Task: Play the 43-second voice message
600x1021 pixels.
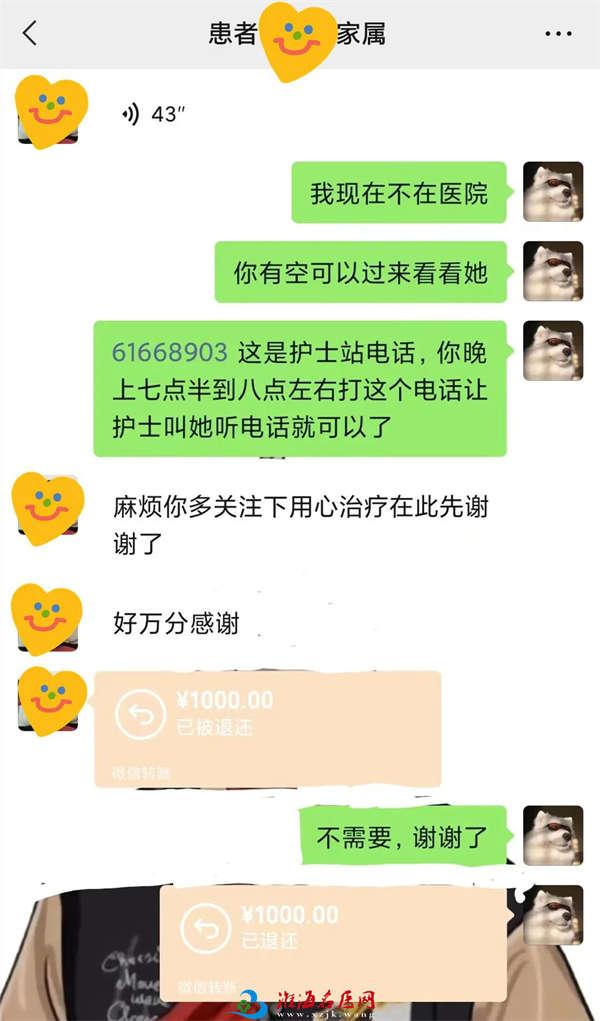Action: 155,114
